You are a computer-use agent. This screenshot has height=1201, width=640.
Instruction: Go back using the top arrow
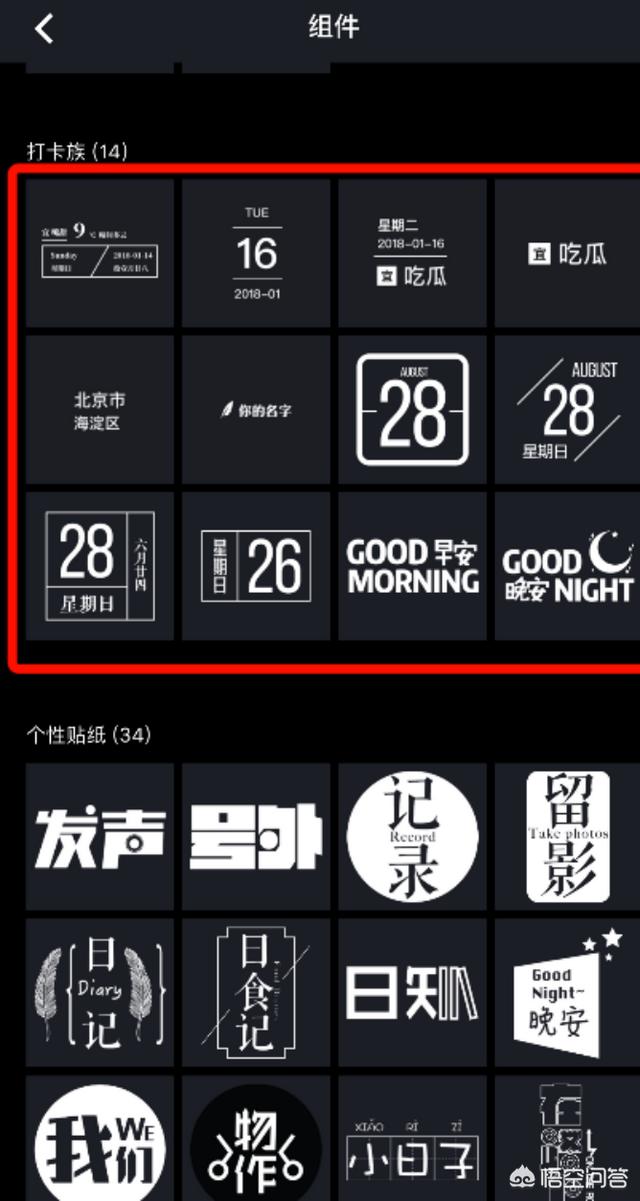[x=44, y=29]
